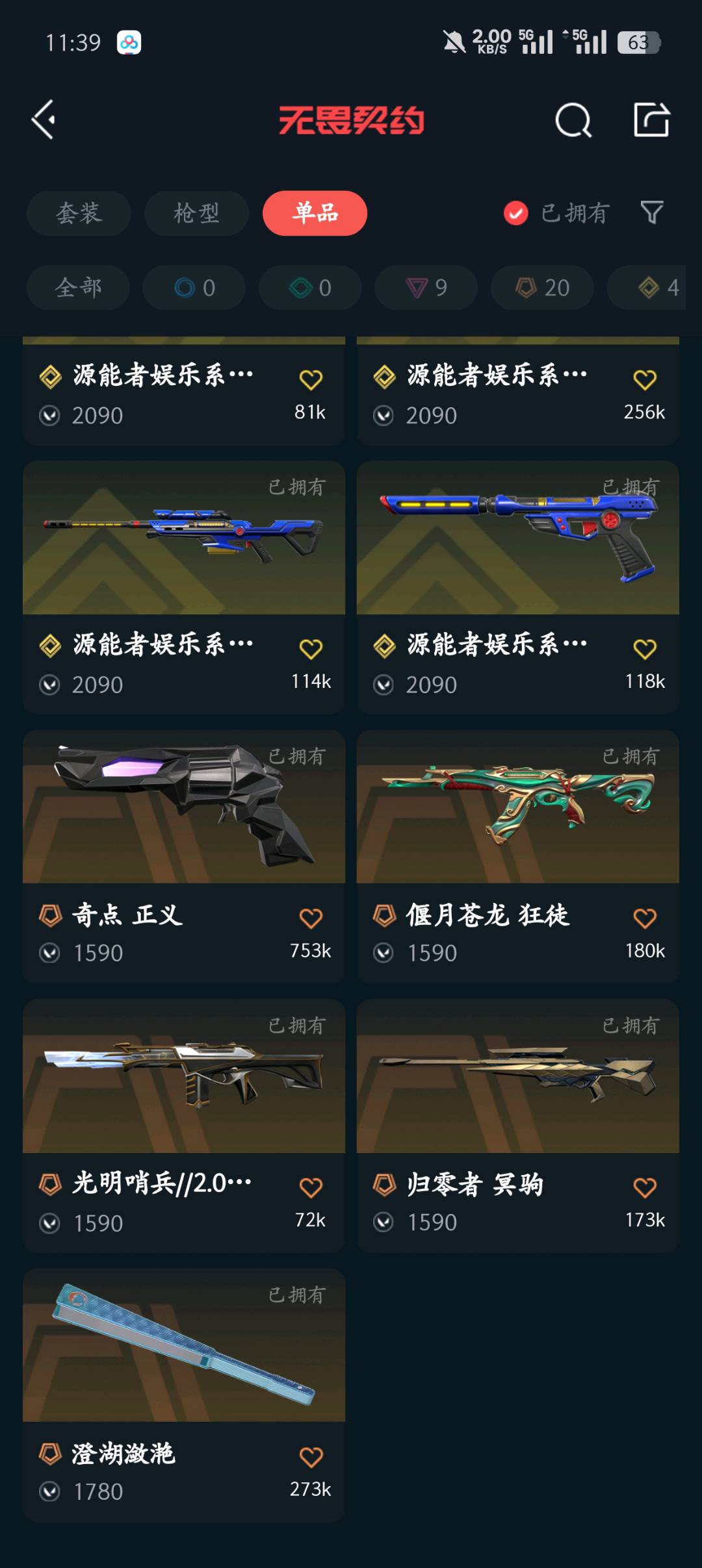Image resolution: width=702 pixels, height=1568 pixels.
Task: Share this skin collection page
Action: (x=651, y=120)
